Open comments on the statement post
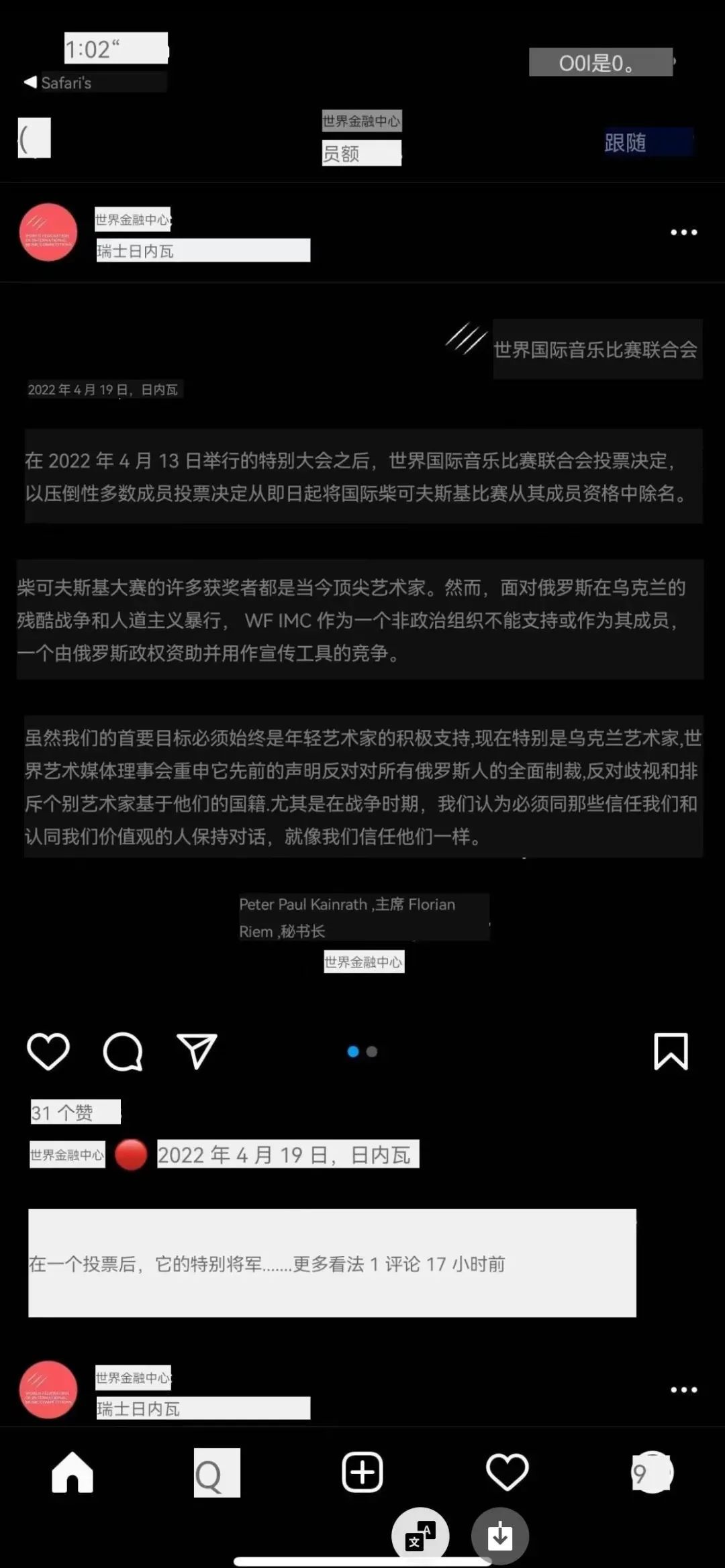Viewport: 725px width, 1568px height. (123, 1051)
